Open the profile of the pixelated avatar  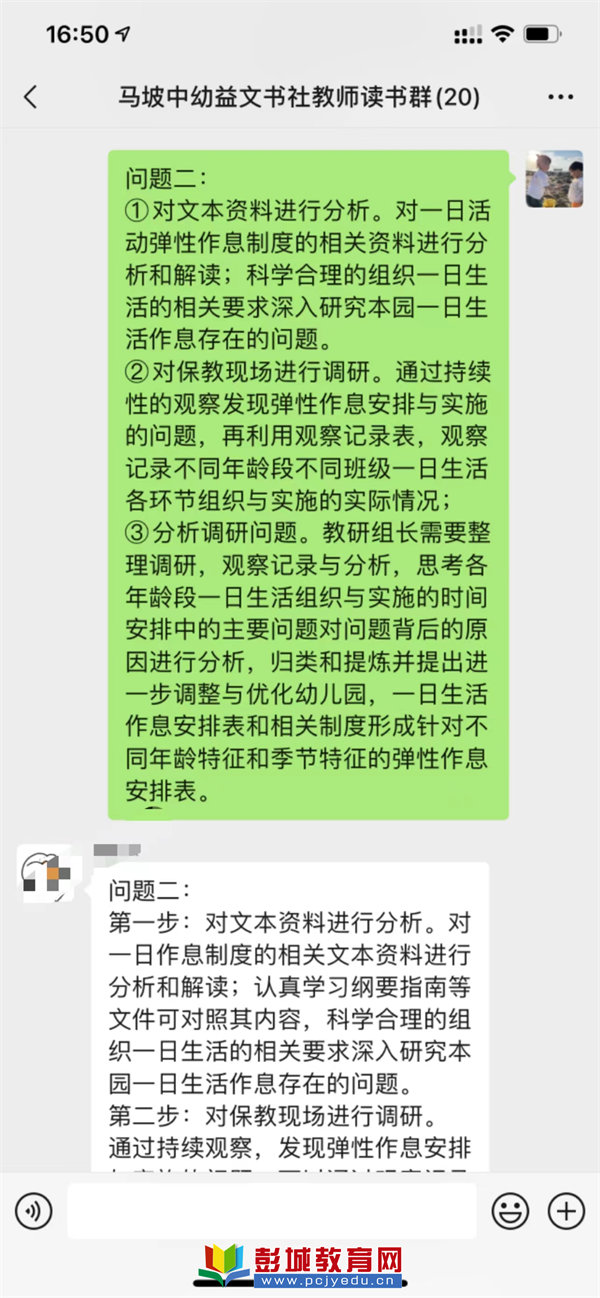[45, 873]
